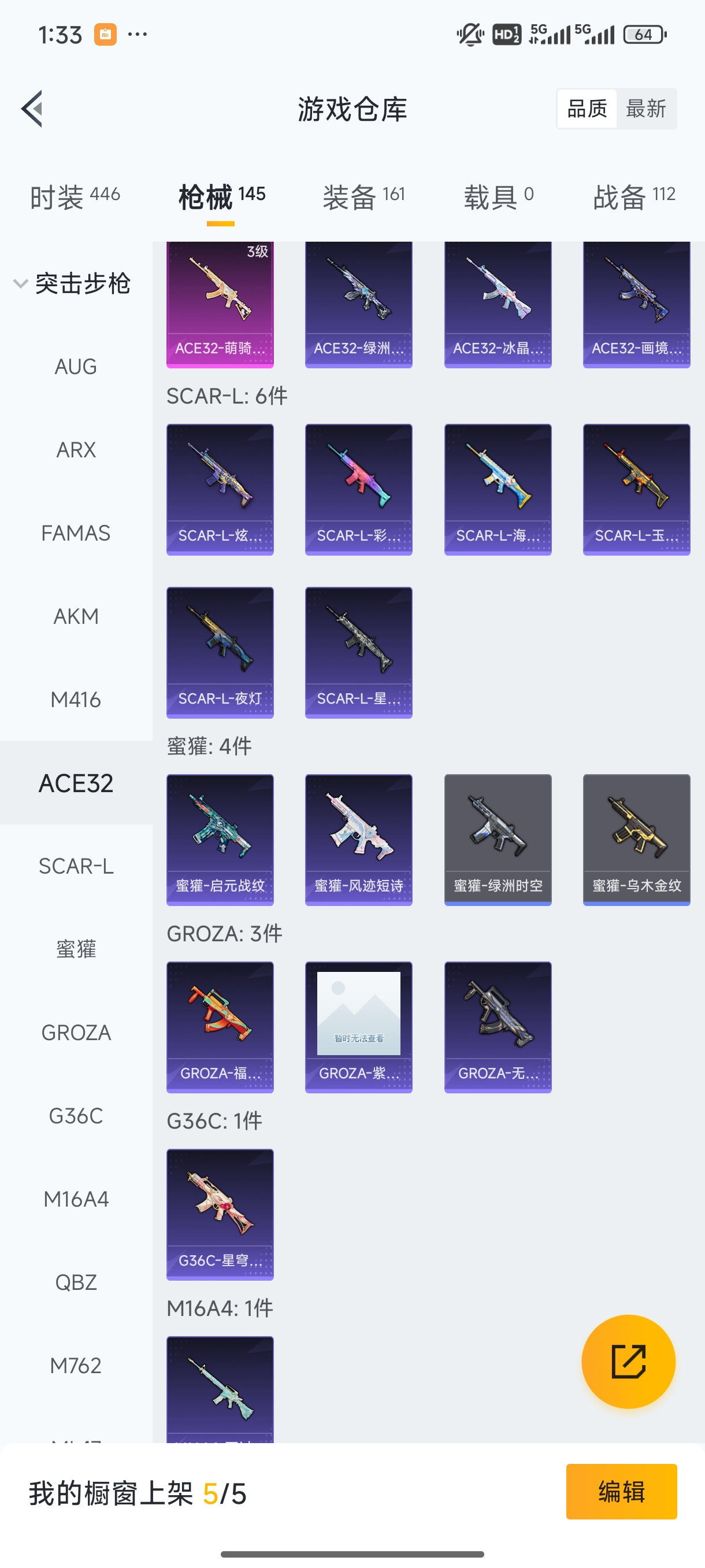The height and width of the screenshot is (1568, 705).
Task: Sort by 品质
Action: pyautogui.click(x=587, y=109)
